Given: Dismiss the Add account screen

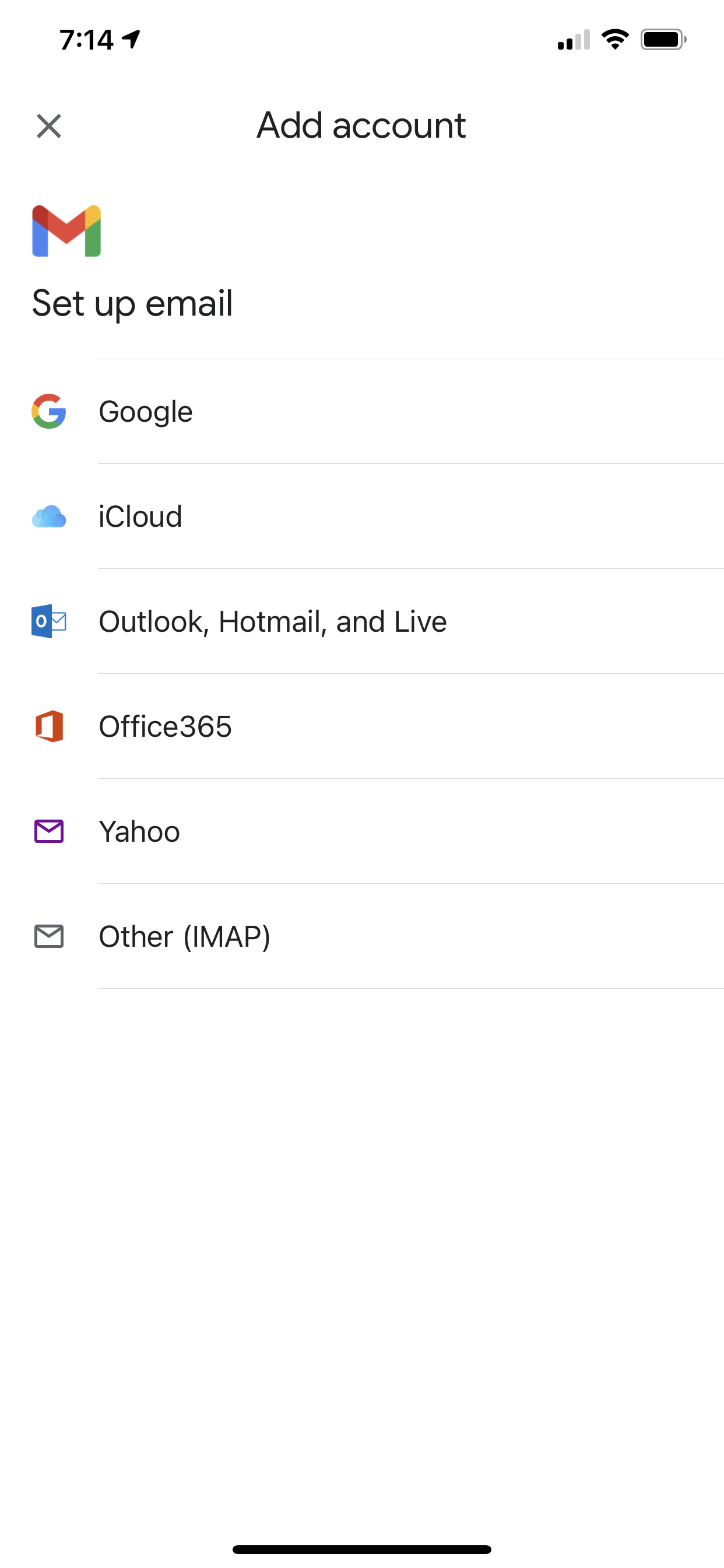Looking at the screenshot, I should pos(50,125).
